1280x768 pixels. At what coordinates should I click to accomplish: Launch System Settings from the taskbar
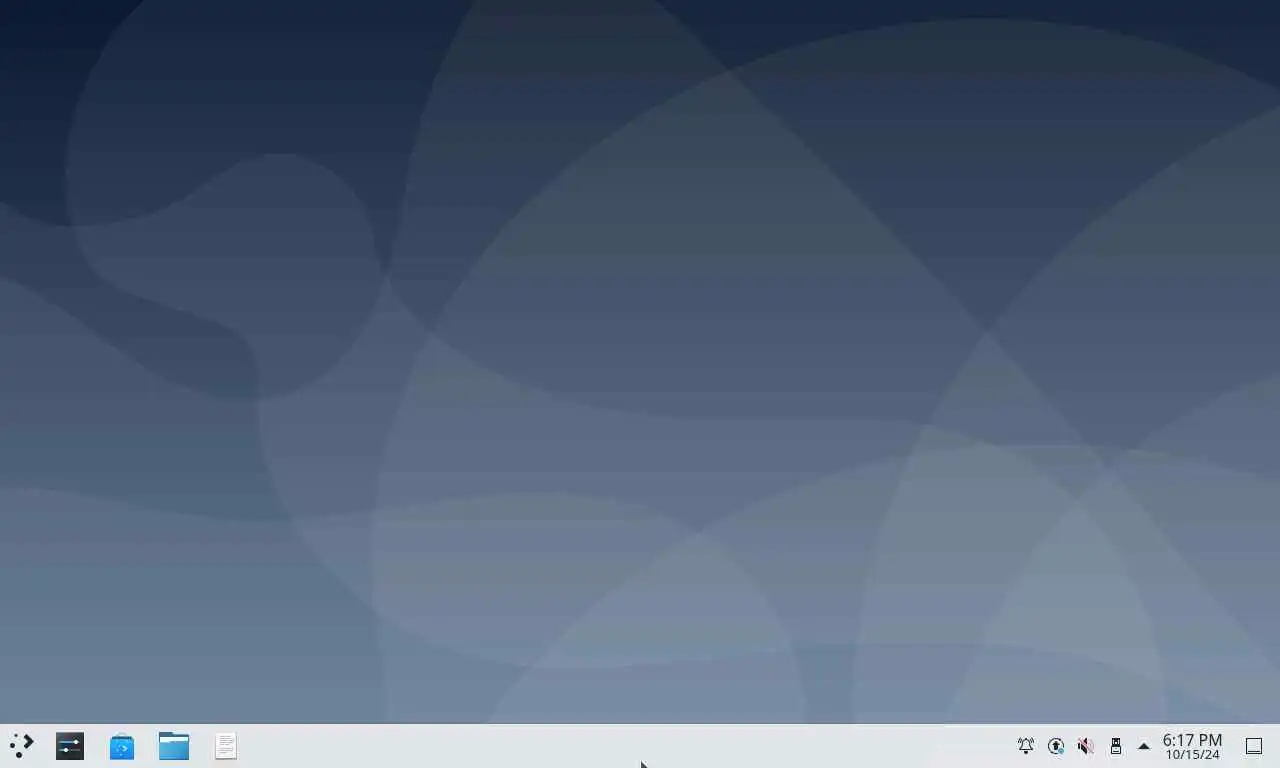click(70, 746)
